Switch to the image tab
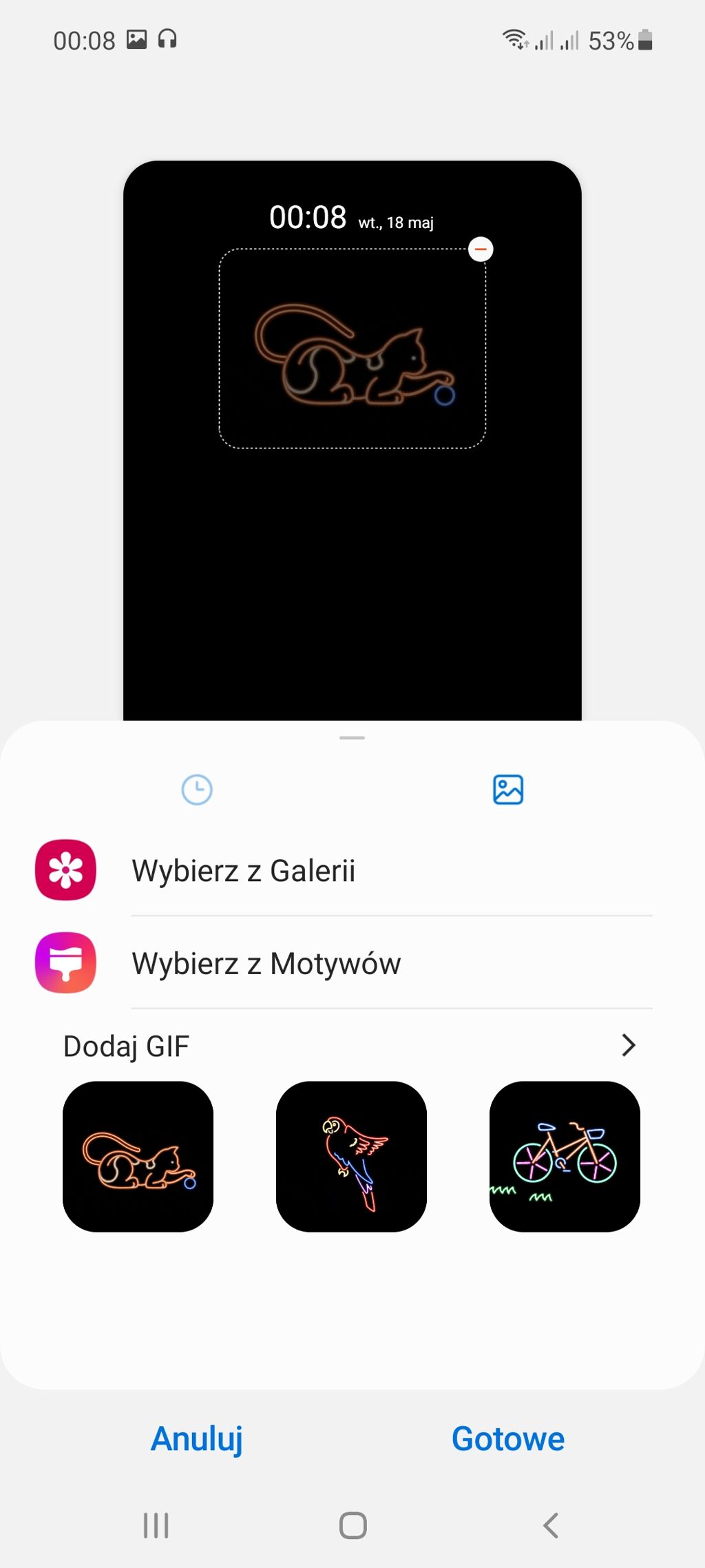The image size is (705, 1568). click(x=508, y=790)
